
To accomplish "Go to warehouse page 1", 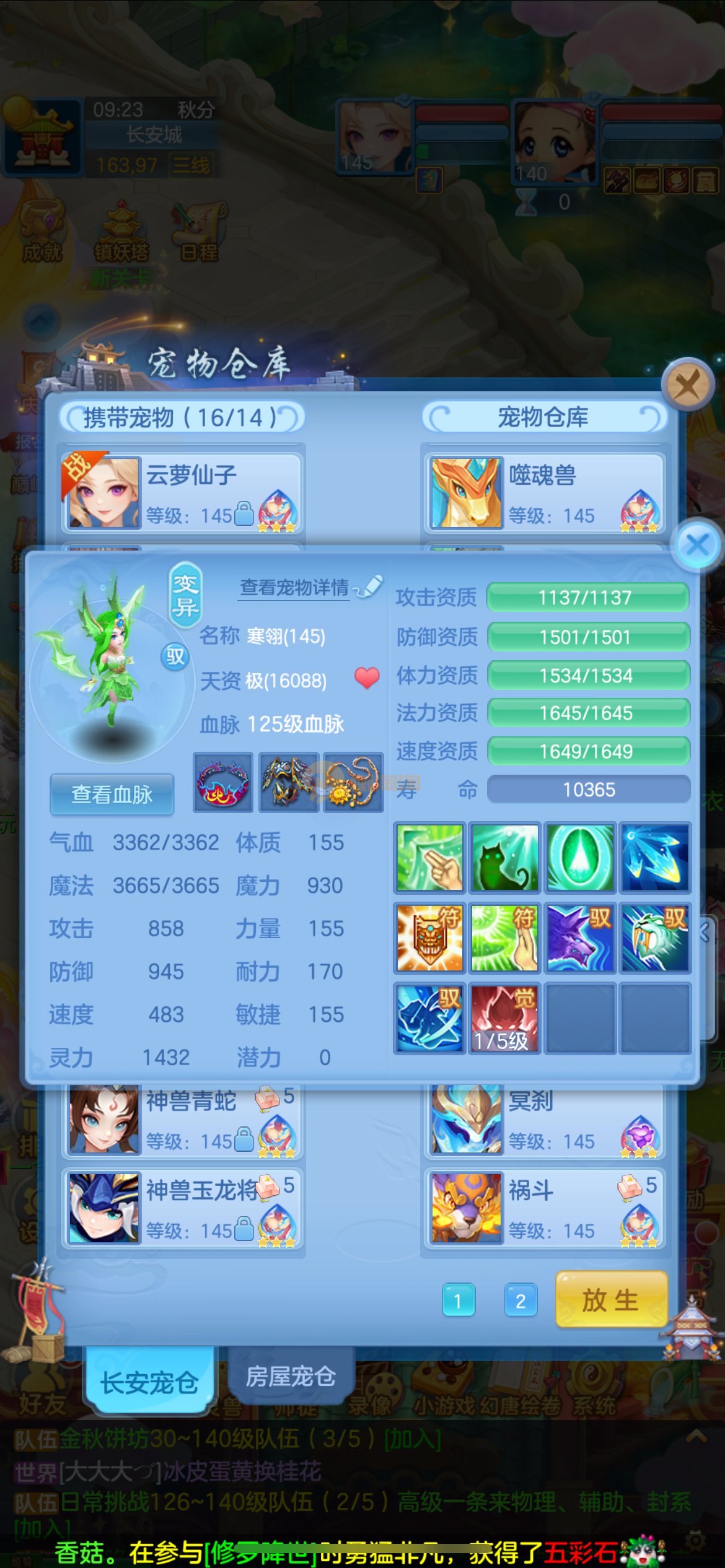I will click(x=458, y=1301).
